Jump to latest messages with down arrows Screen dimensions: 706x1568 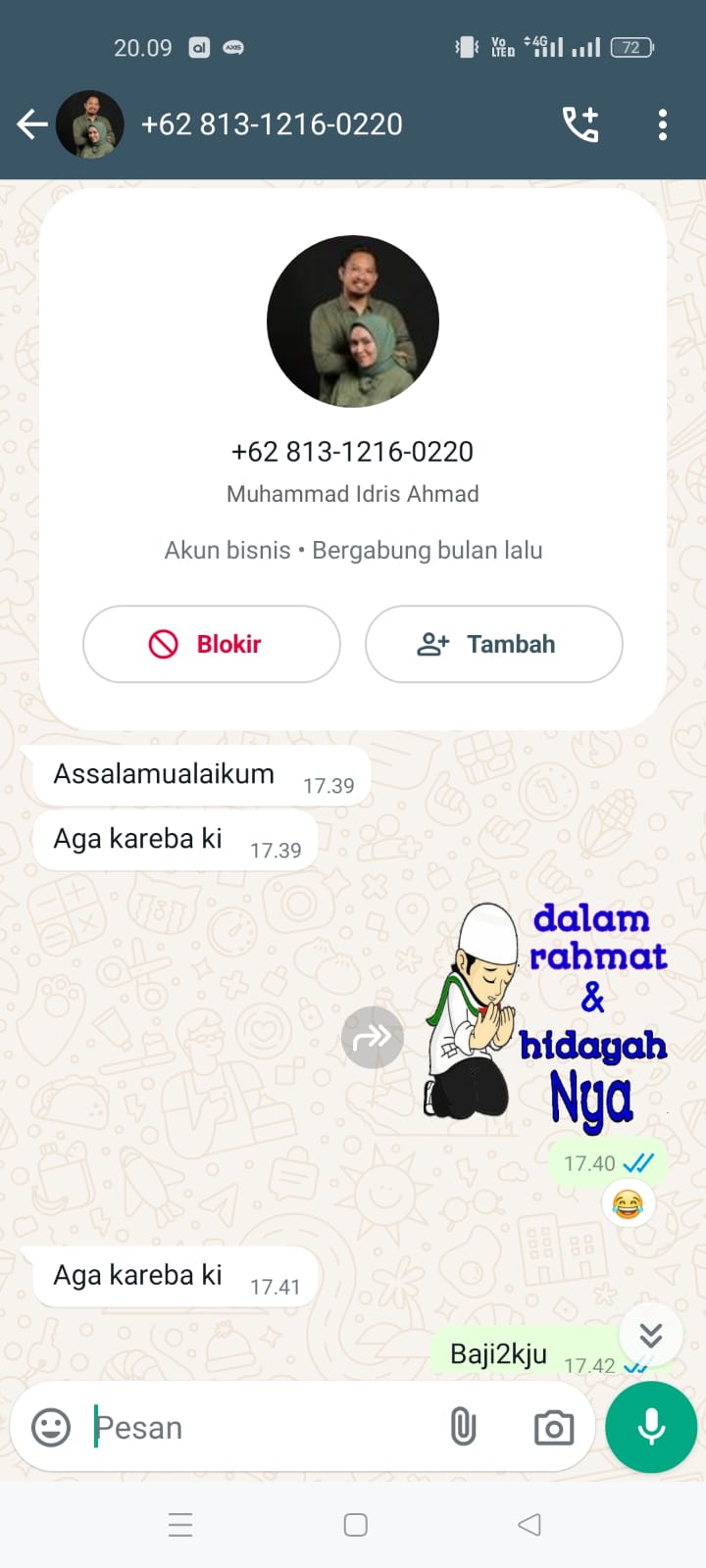coord(651,1335)
